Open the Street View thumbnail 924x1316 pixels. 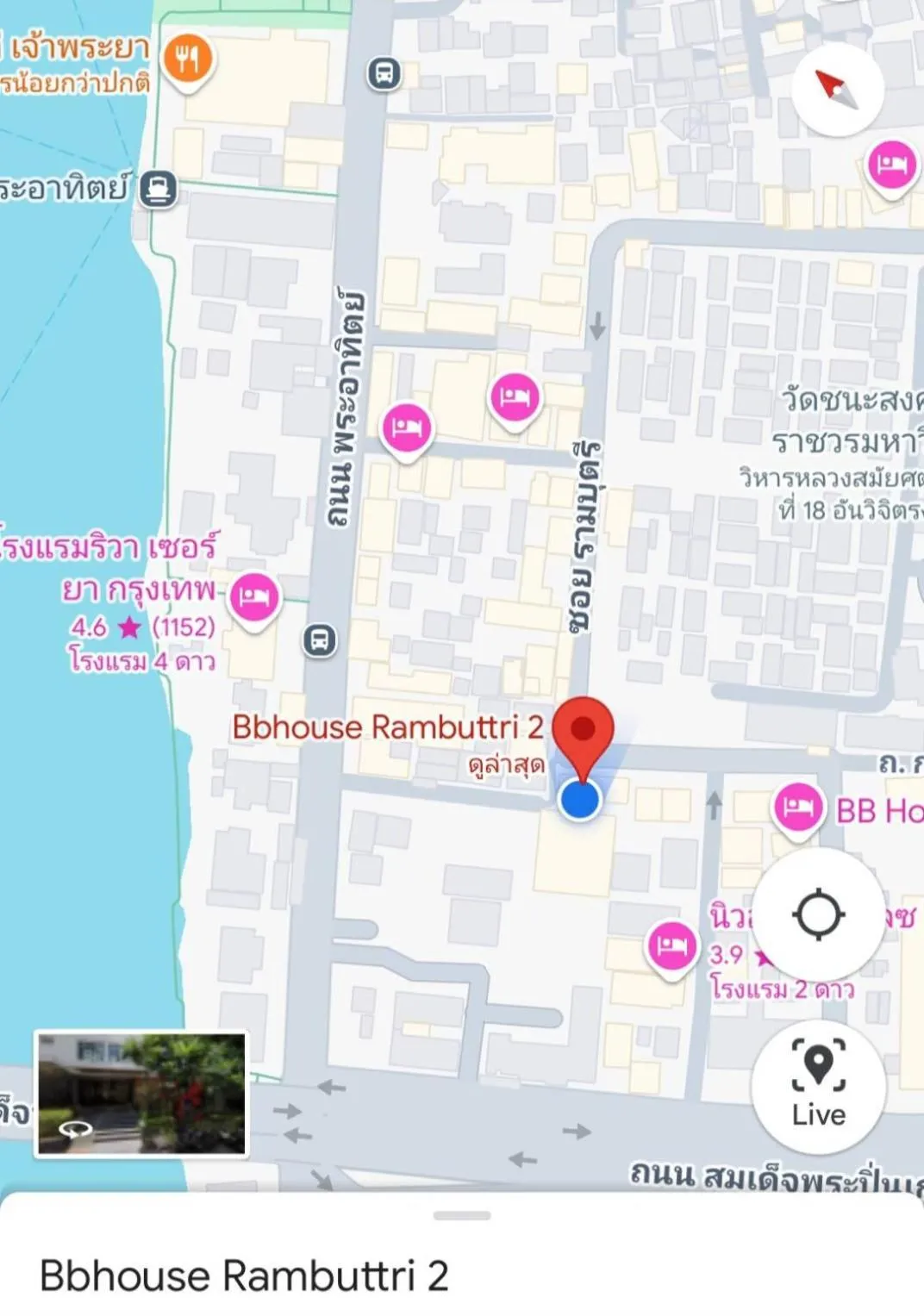[x=142, y=1093]
